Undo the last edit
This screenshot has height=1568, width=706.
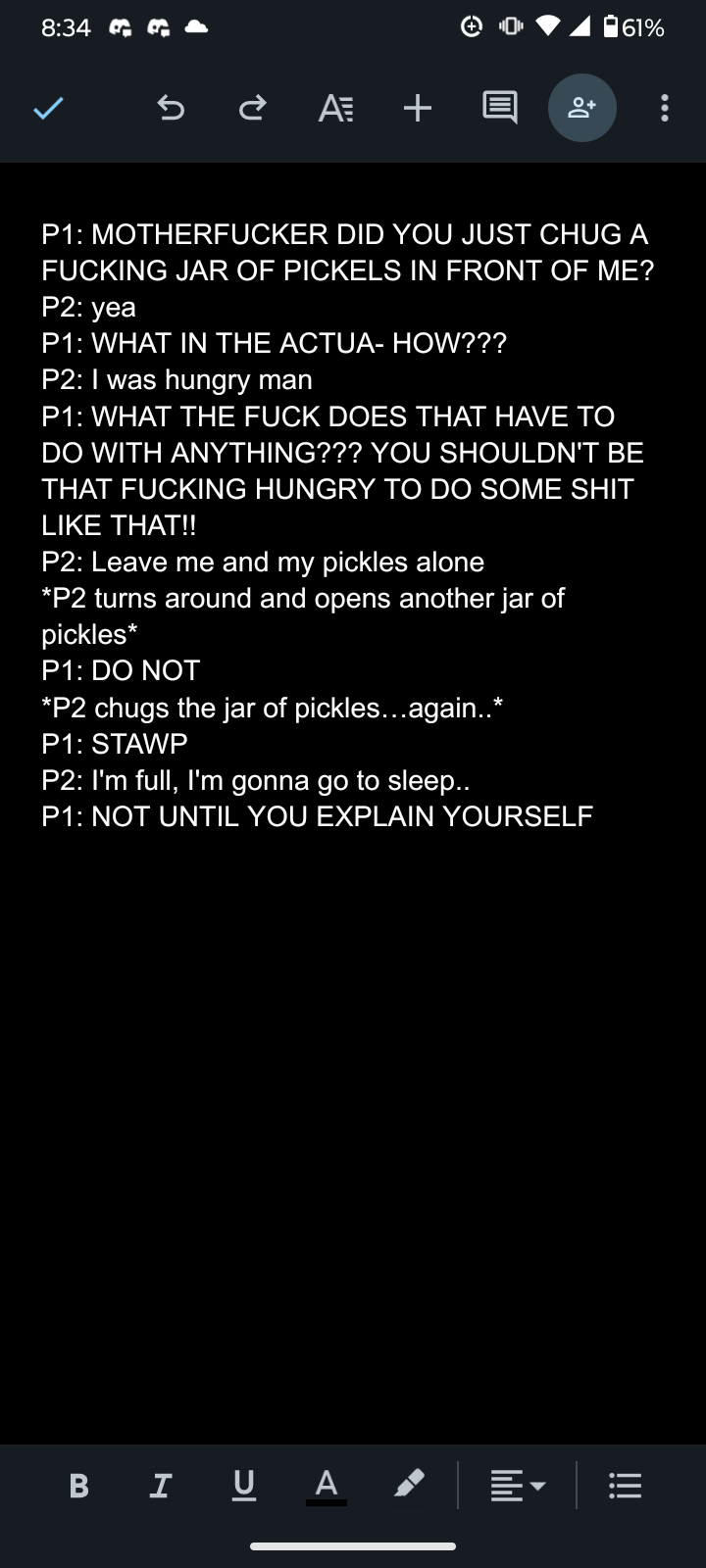click(171, 108)
